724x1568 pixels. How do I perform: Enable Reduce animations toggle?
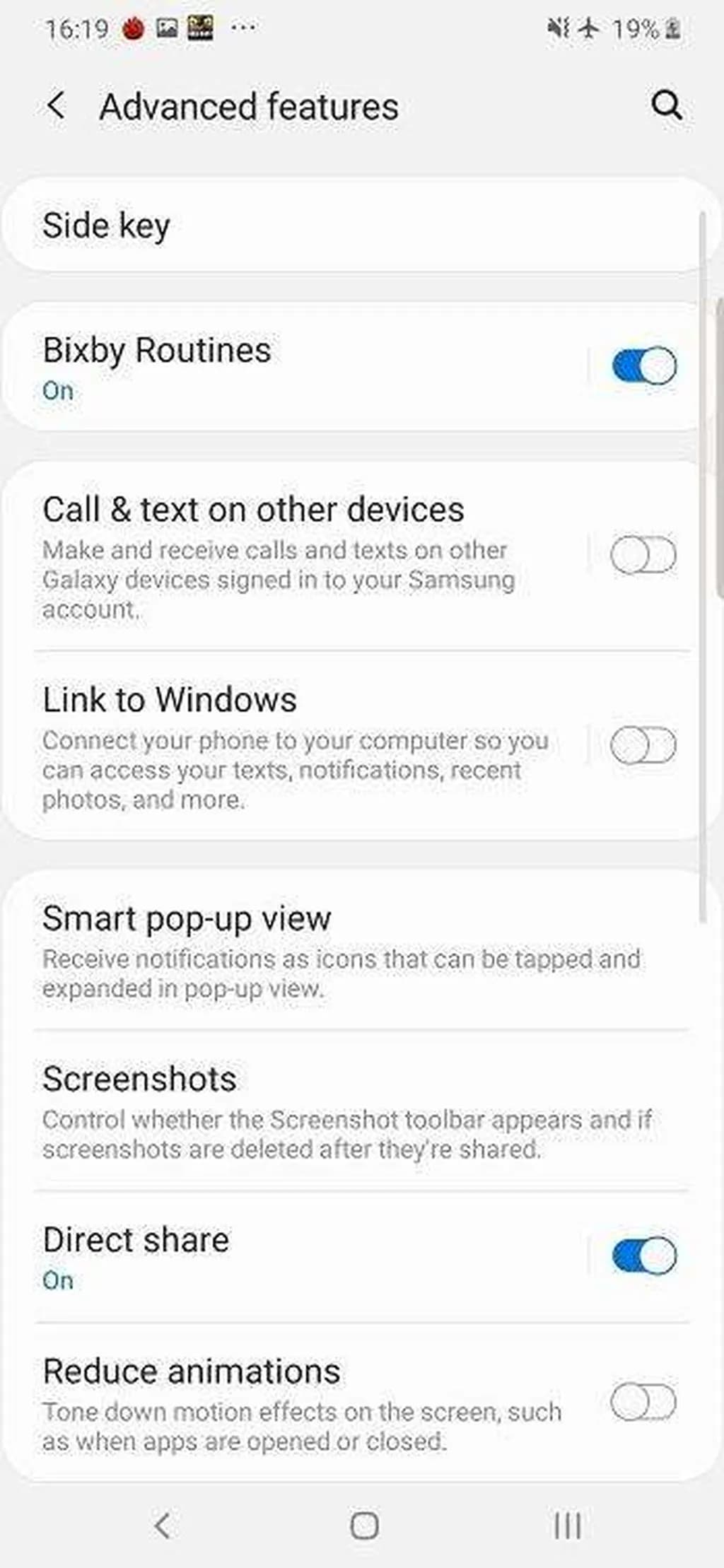point(643,1402)
